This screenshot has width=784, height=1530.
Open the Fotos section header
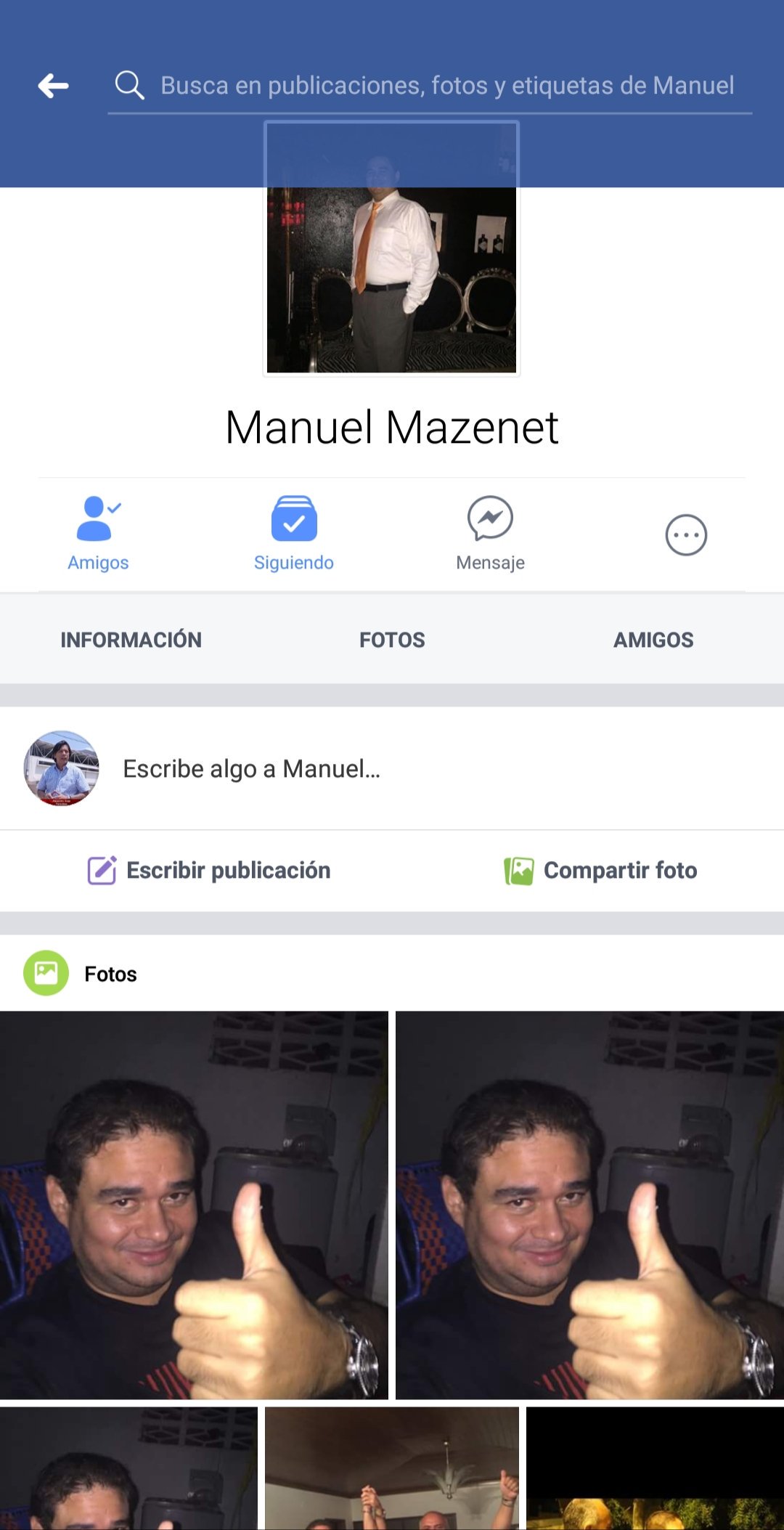point(110,974)
